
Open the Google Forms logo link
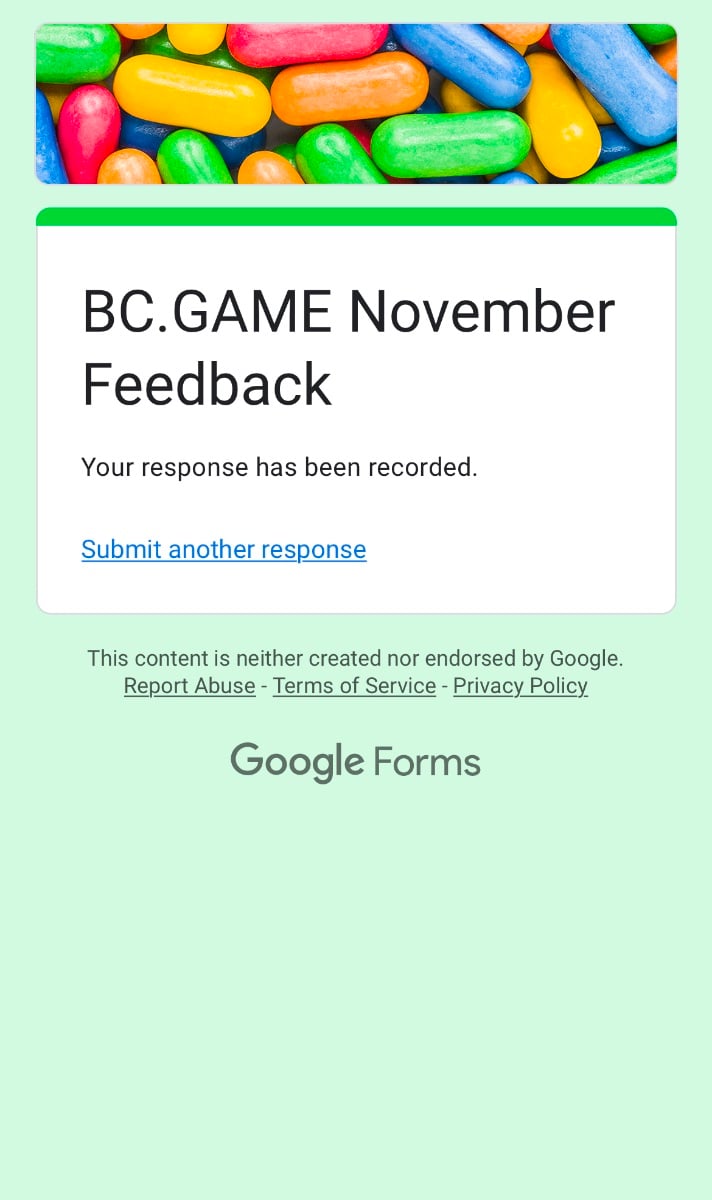(x=355, y=762)
